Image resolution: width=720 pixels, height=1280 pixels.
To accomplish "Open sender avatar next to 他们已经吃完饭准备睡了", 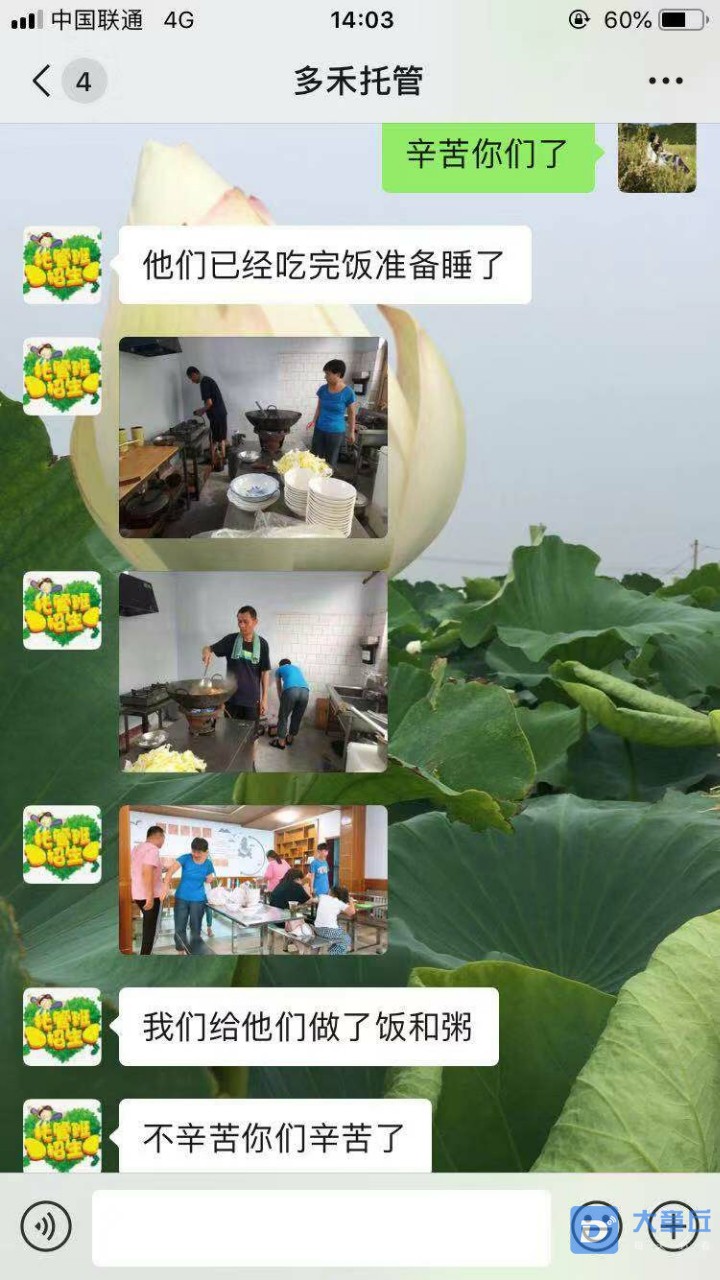I will click(x=62, y=265).
